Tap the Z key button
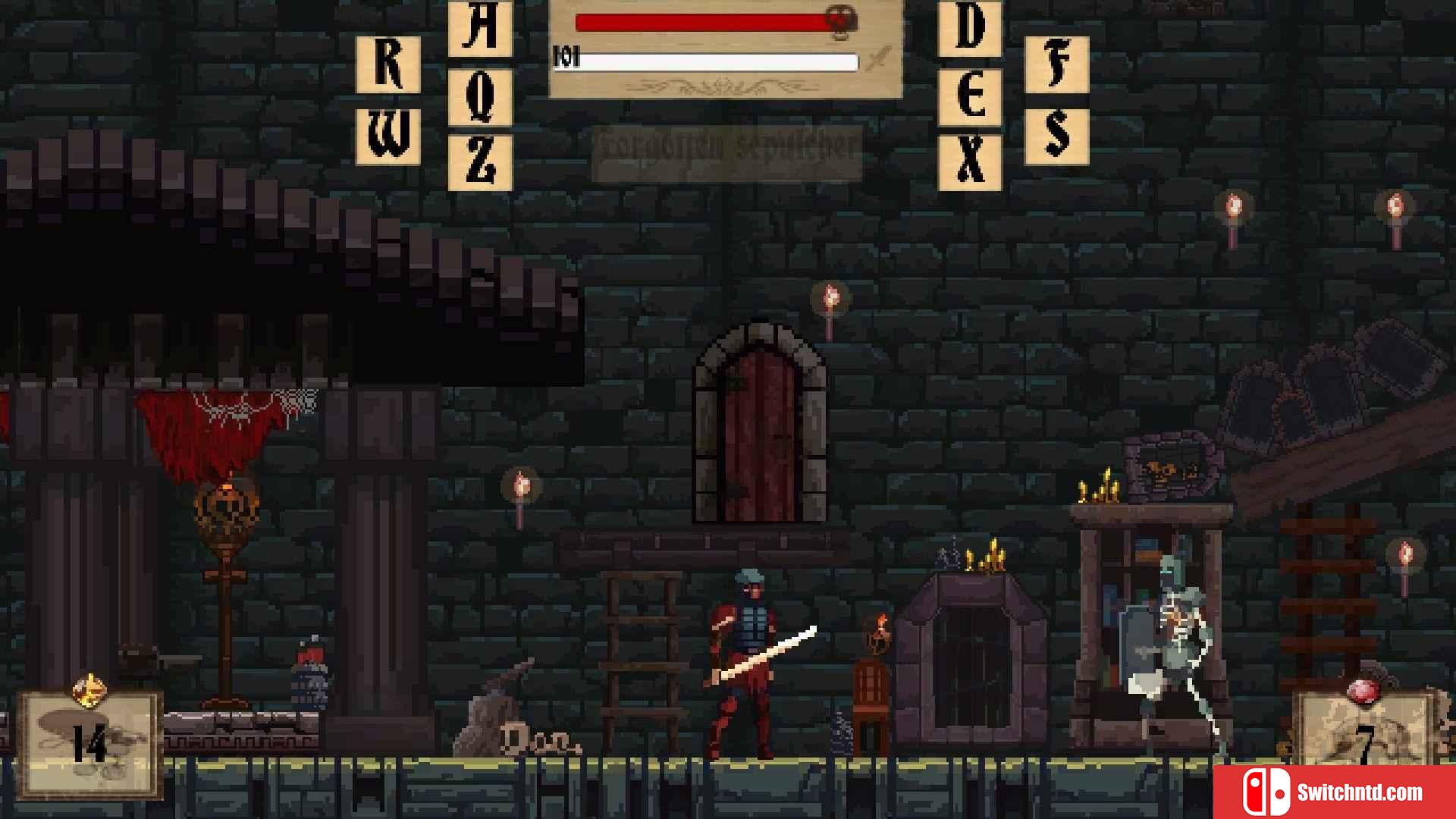 click(x=480, y=162)
